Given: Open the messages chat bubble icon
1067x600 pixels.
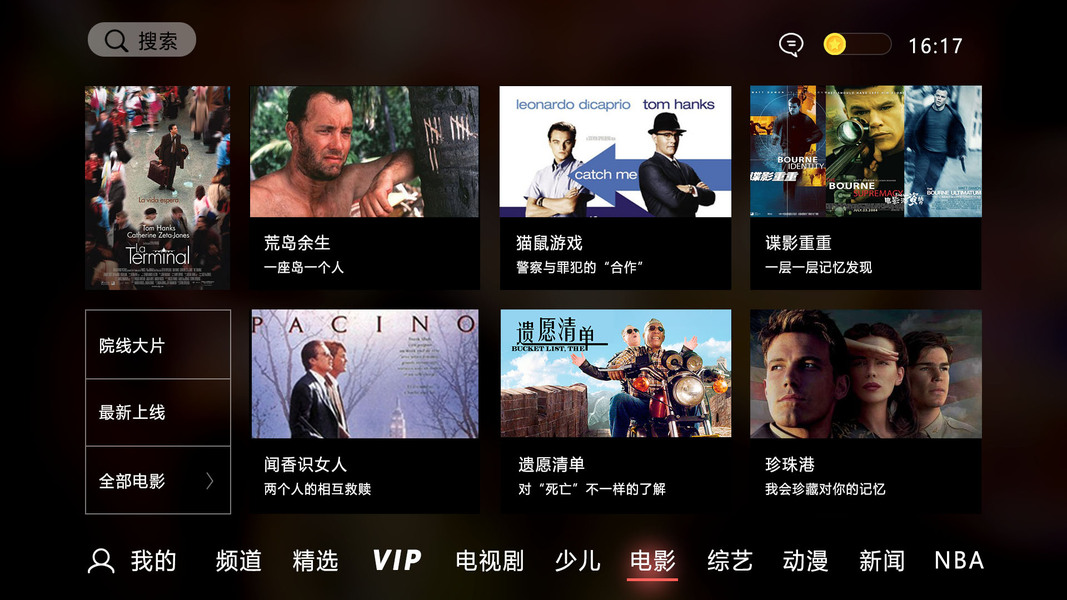Looking at the screenshot, I should (791, 45).
